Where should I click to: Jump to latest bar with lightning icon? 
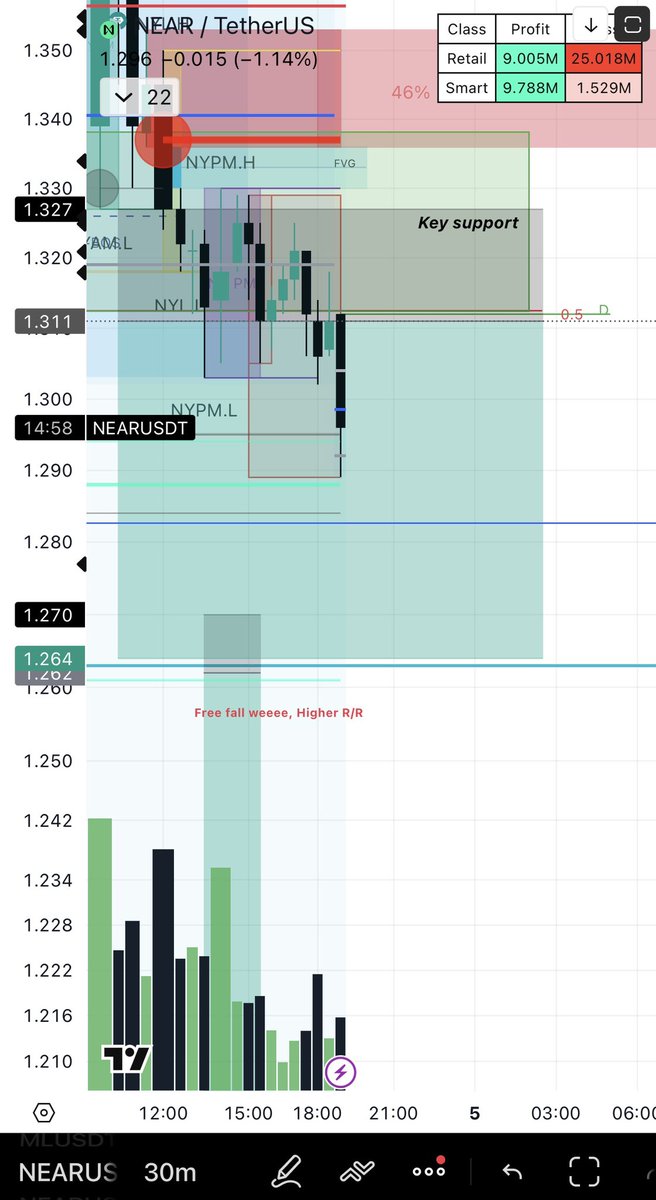click(x=340, y=1073)
